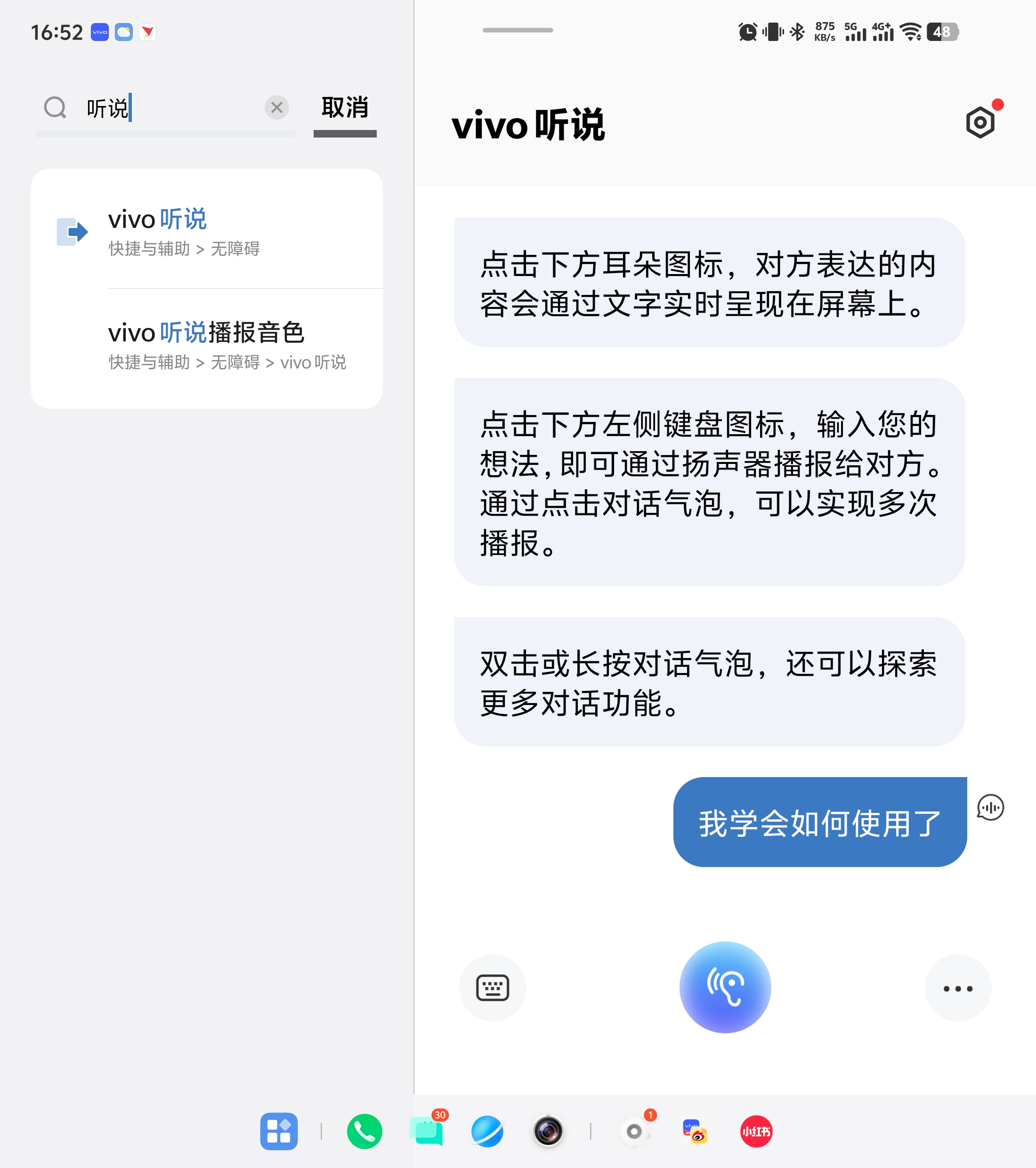Open the vivo 听说 search result
This screenshot has width=1036, height=1168.
point(206,231)
